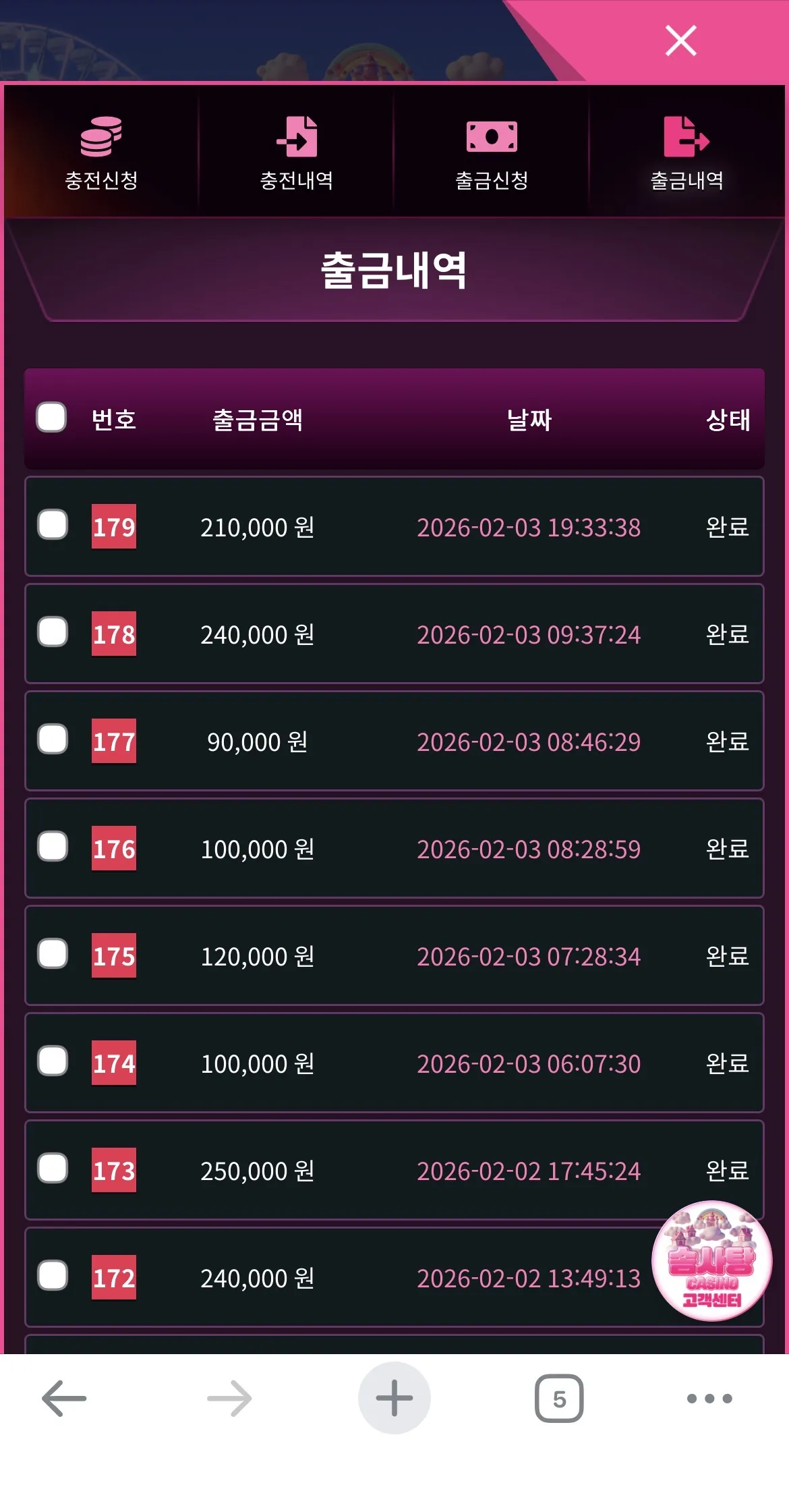Switch to the 충전신청 tab
This screenshot has width=789, height=1512.
101,153
